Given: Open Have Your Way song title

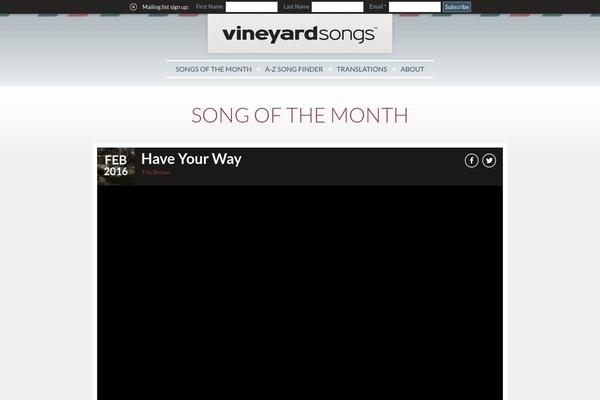Looking at the screenshot, I should (191, 158).
